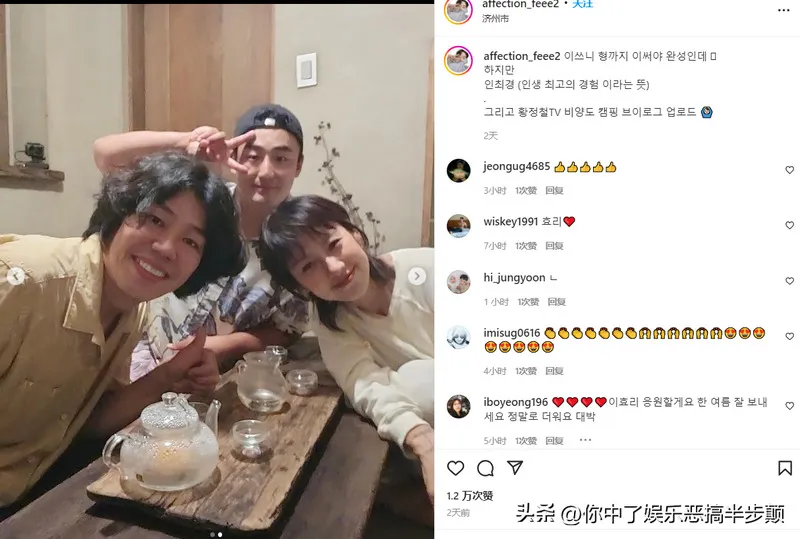Follow affection_feee2 with the 关注 button
Screen dimensions: 800x539
coord(582,4)
